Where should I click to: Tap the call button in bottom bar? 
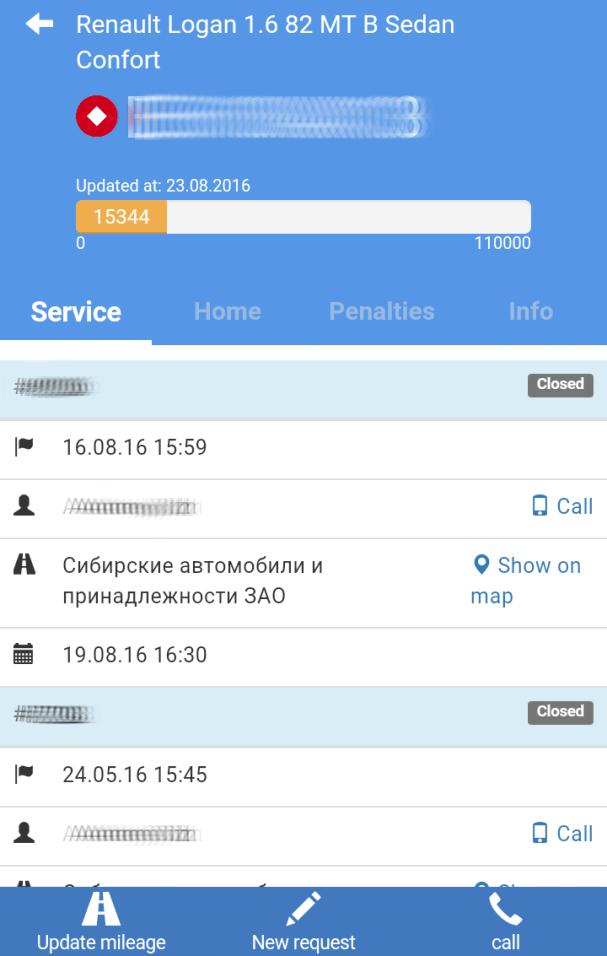505,923
